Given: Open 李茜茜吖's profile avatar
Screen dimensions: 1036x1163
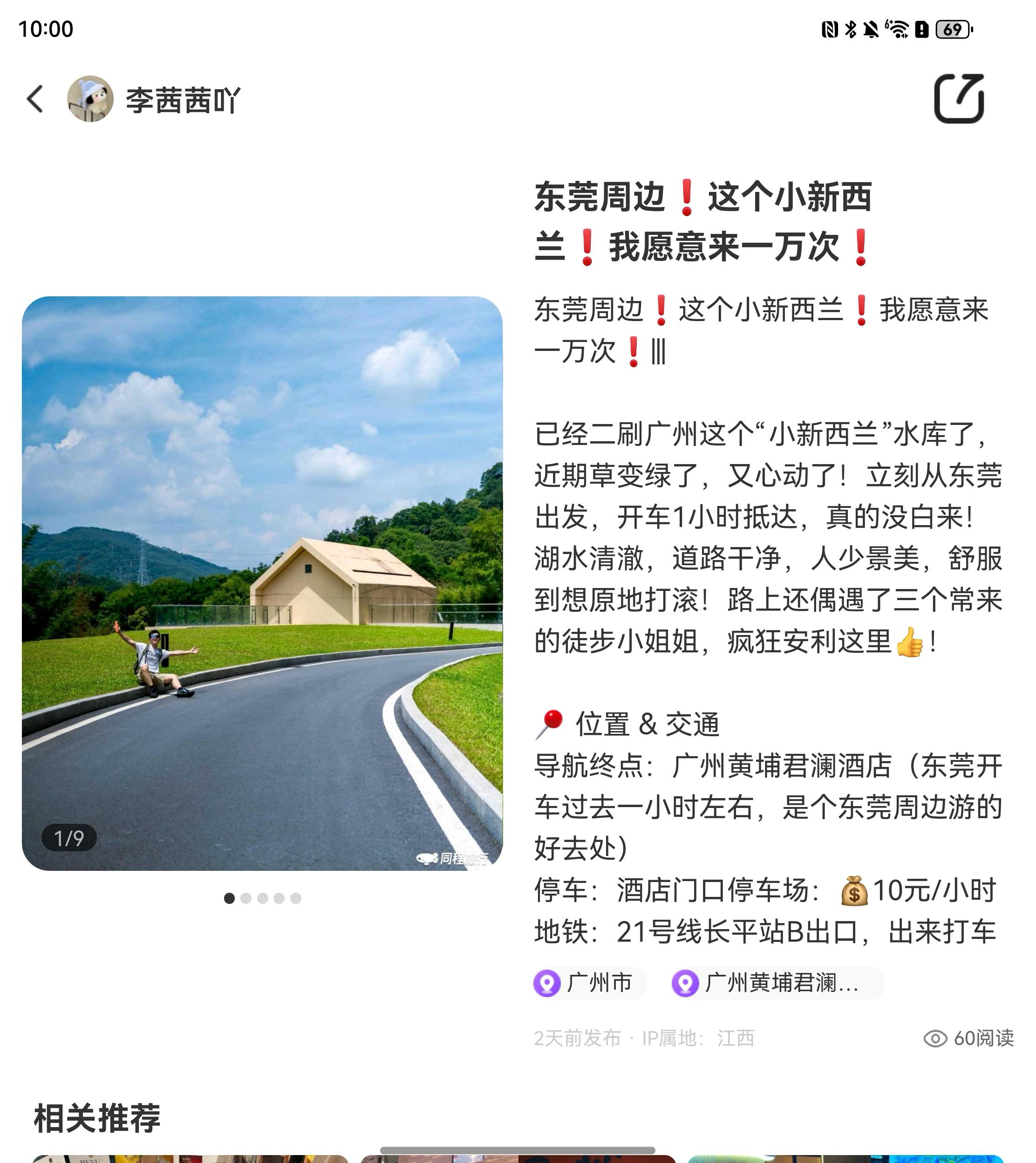Looking at the screenshot, I should (x=90, y=99).
